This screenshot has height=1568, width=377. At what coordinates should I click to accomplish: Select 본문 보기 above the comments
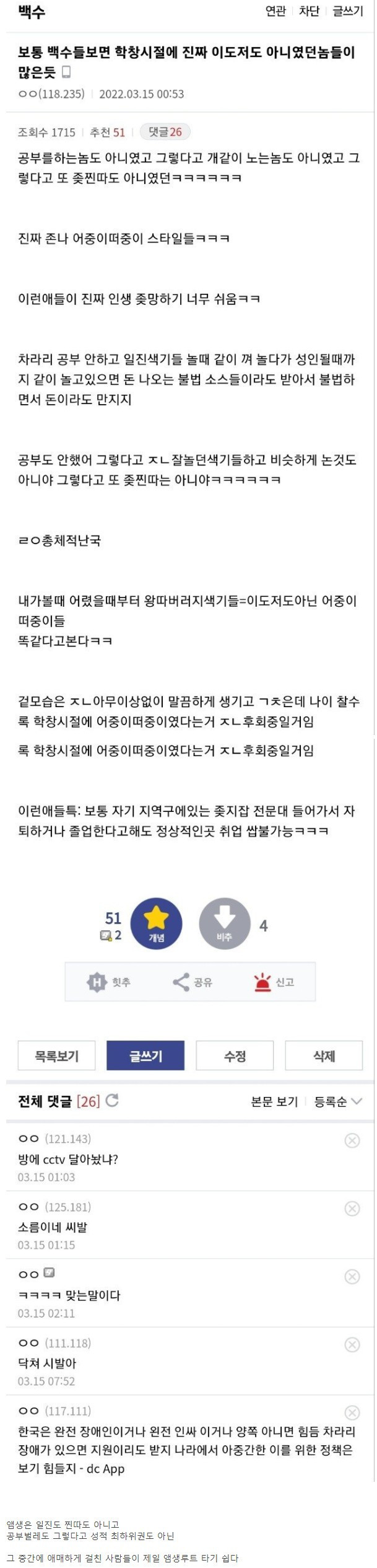[274, 1101]
